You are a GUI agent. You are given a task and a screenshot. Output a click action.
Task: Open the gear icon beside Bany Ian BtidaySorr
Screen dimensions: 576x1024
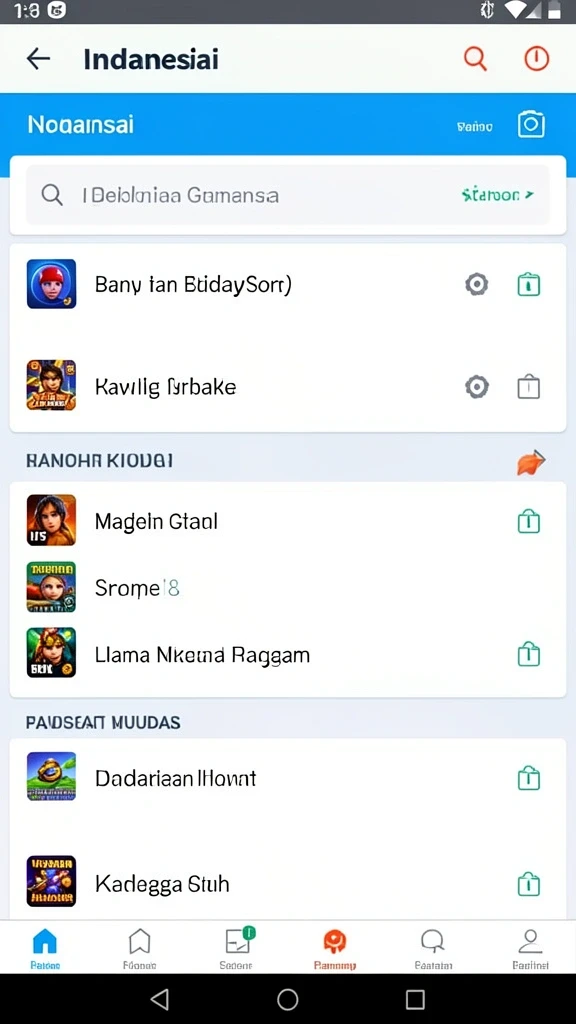tap(477, 284)
